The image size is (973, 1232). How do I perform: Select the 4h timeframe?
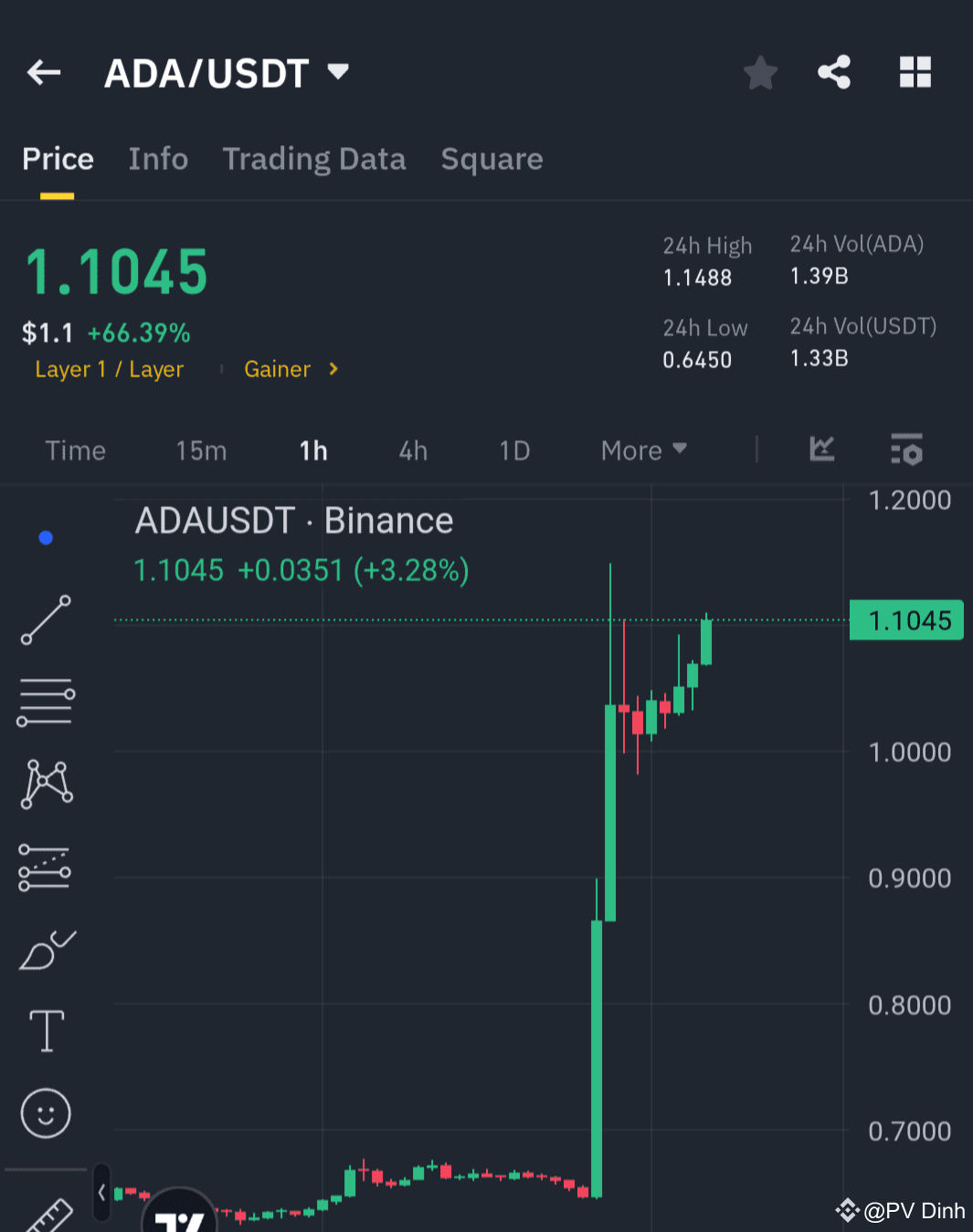(412, 449)
